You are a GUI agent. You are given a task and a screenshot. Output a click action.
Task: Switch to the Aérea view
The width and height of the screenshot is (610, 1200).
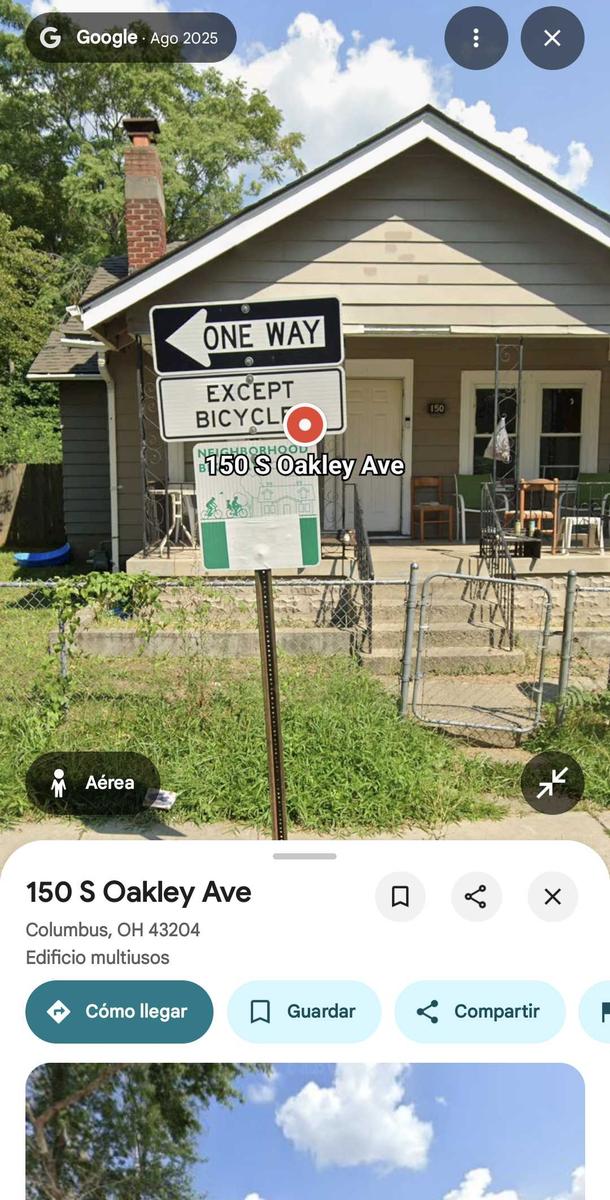click(93, 783)
